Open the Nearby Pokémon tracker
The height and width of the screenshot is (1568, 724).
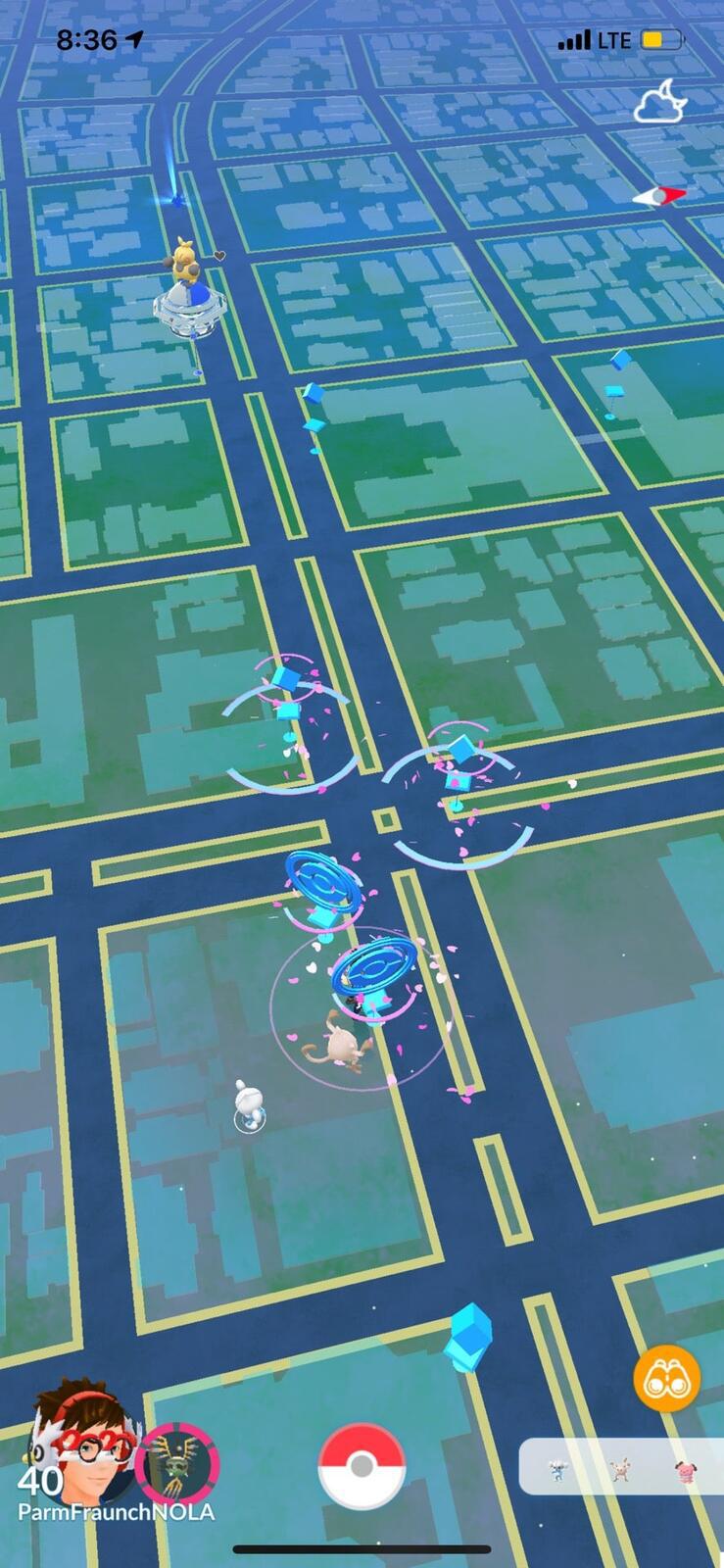point(620,1467)
